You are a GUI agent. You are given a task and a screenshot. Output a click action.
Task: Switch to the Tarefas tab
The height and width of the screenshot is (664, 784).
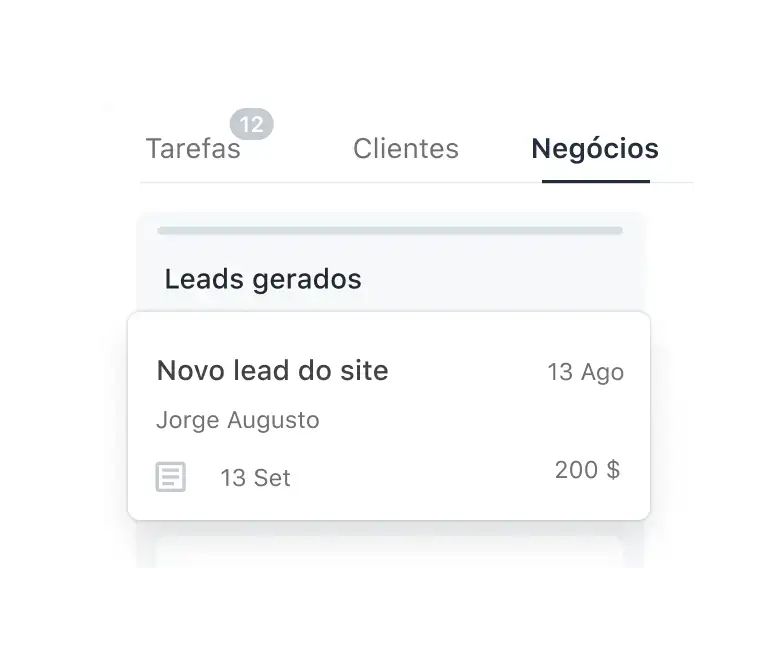tap(193, 149)
